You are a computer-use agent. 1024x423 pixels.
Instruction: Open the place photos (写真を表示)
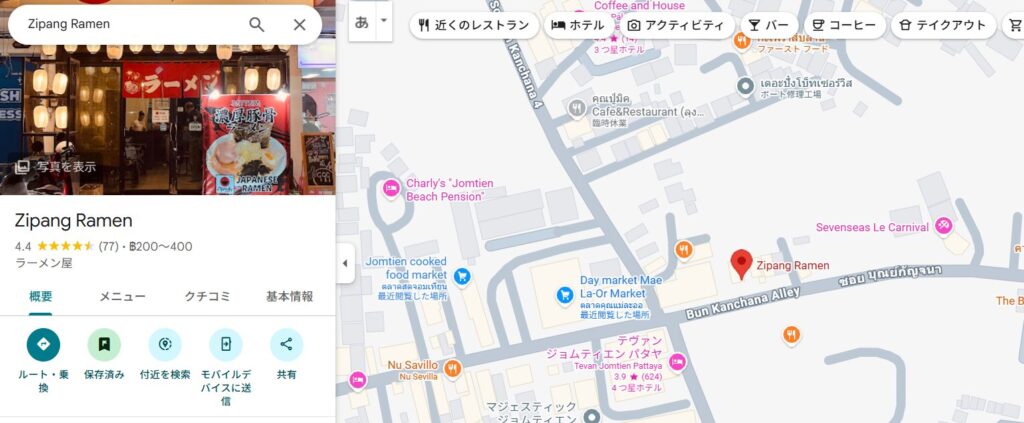point(56,167)
